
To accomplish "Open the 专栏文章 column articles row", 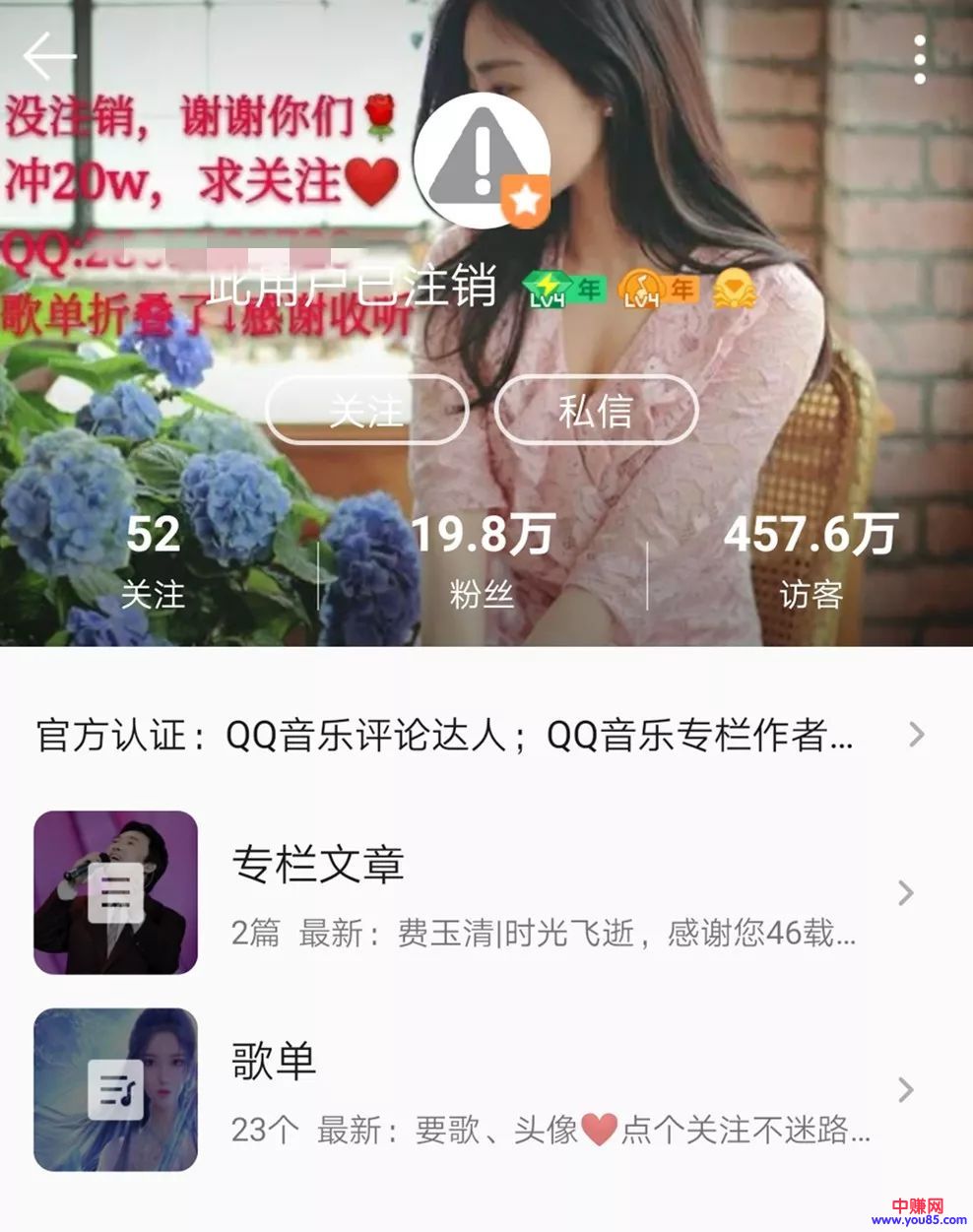I will tap(483, 893).
